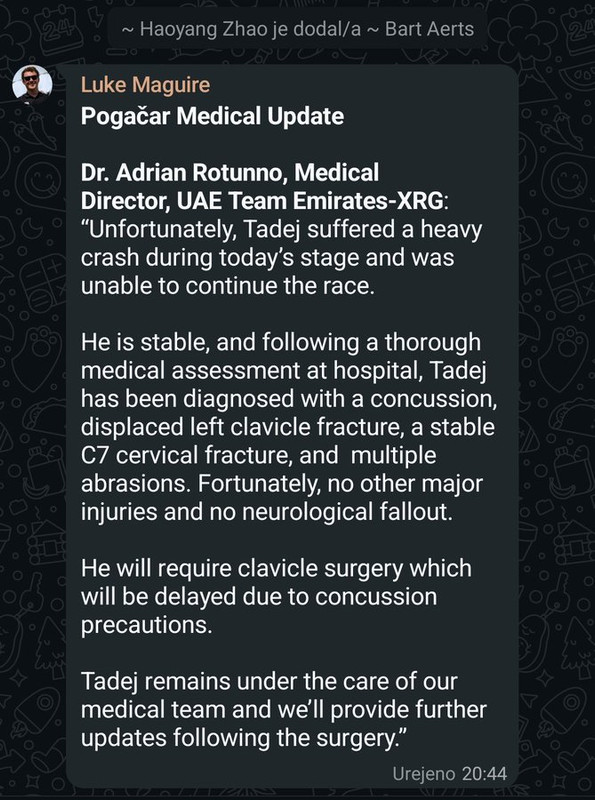
Task: Open Luke Maguire's profile picture
Action: 32,85
